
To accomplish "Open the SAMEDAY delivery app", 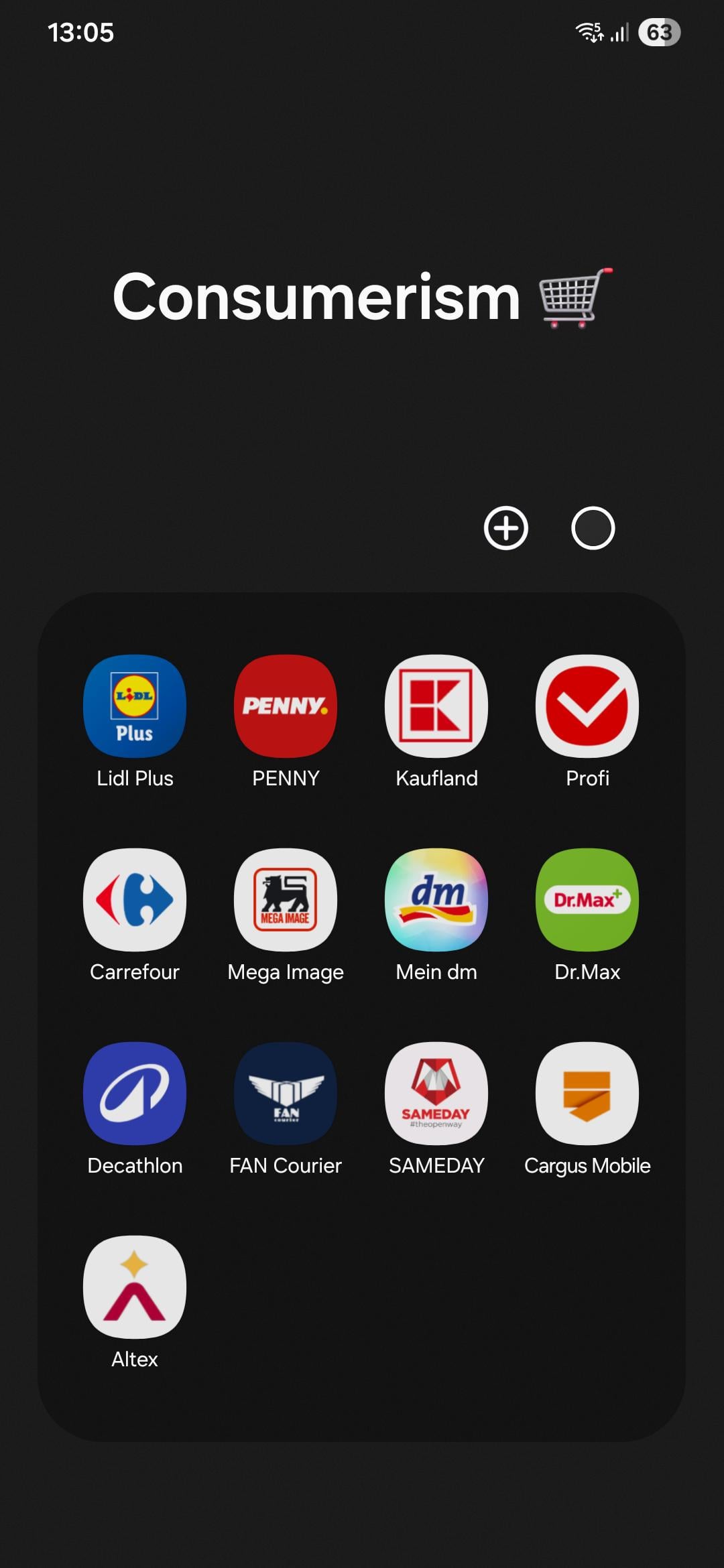I will (x=436, y=1094).
